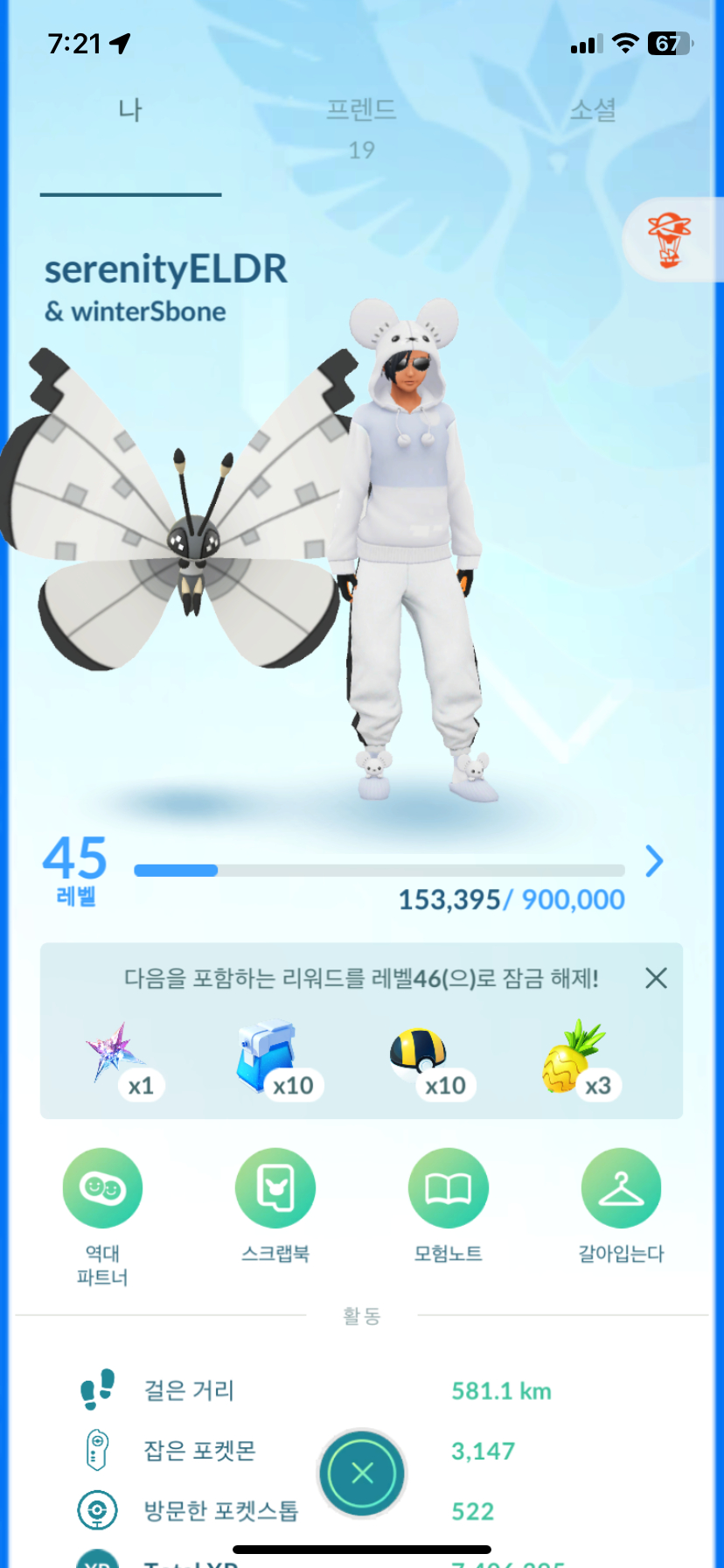This screenshot has width=724, height=1568.
Task: Open the balloon icon on the right edge
Action: coord(669,240)
